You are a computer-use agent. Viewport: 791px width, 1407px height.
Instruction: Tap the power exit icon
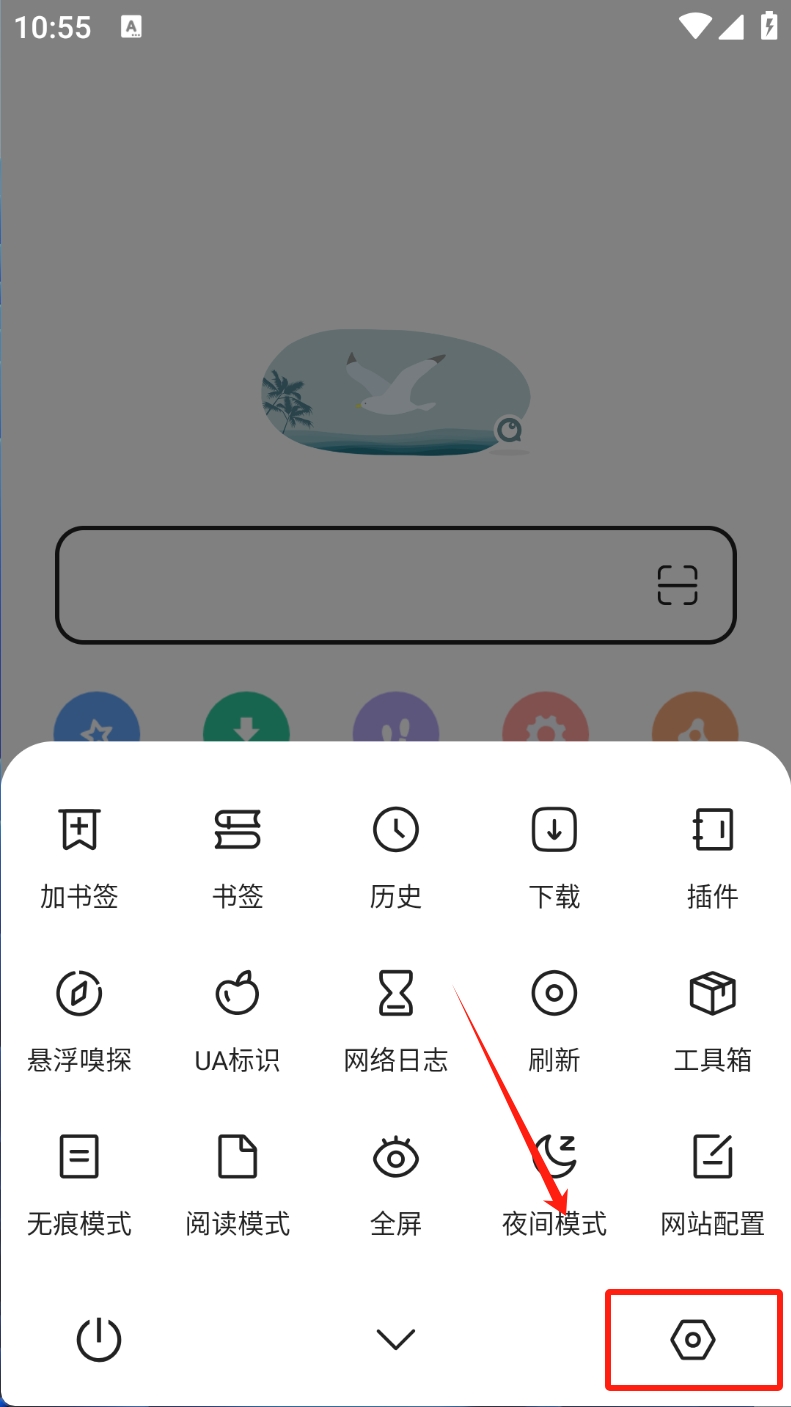point(99,1339)
